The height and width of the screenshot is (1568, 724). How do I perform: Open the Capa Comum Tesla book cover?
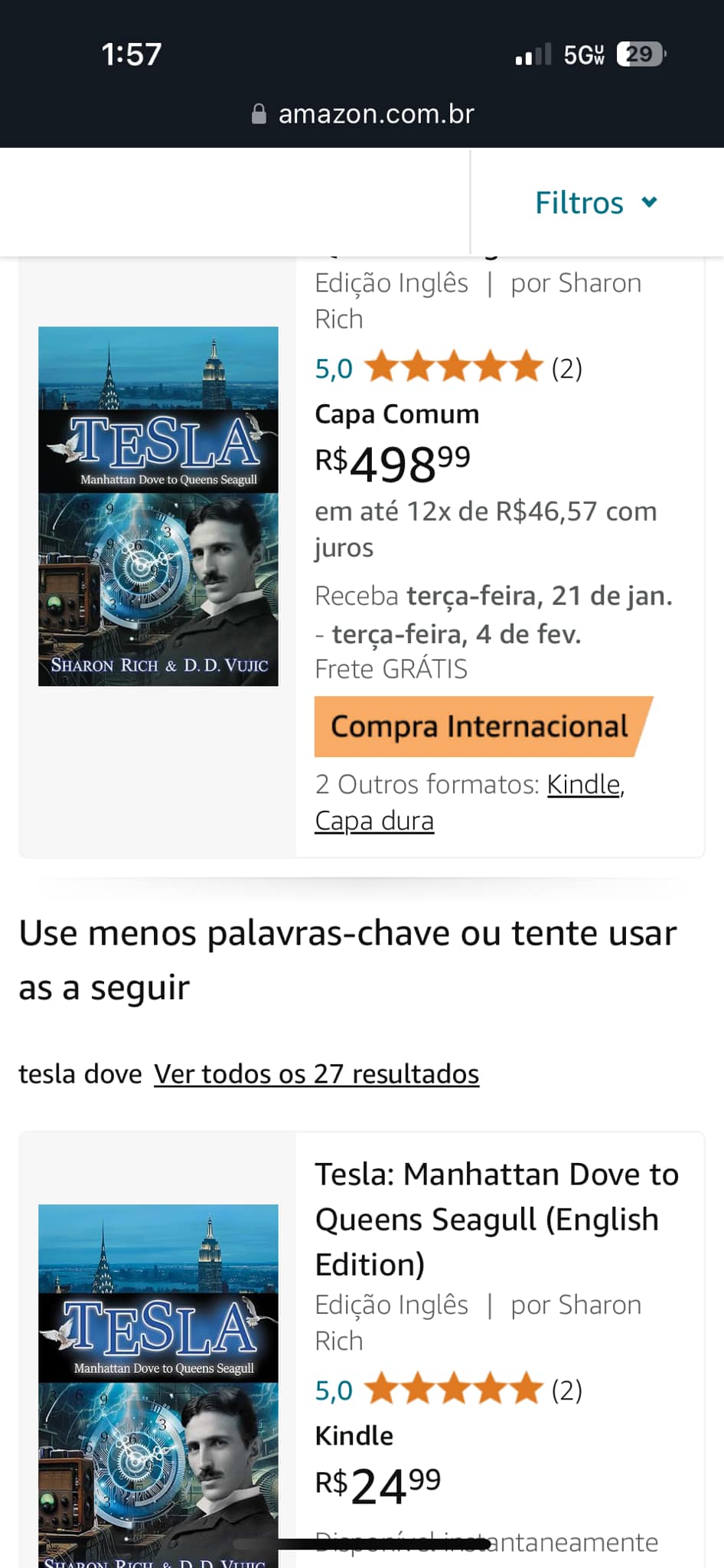[x=158, y=506]
